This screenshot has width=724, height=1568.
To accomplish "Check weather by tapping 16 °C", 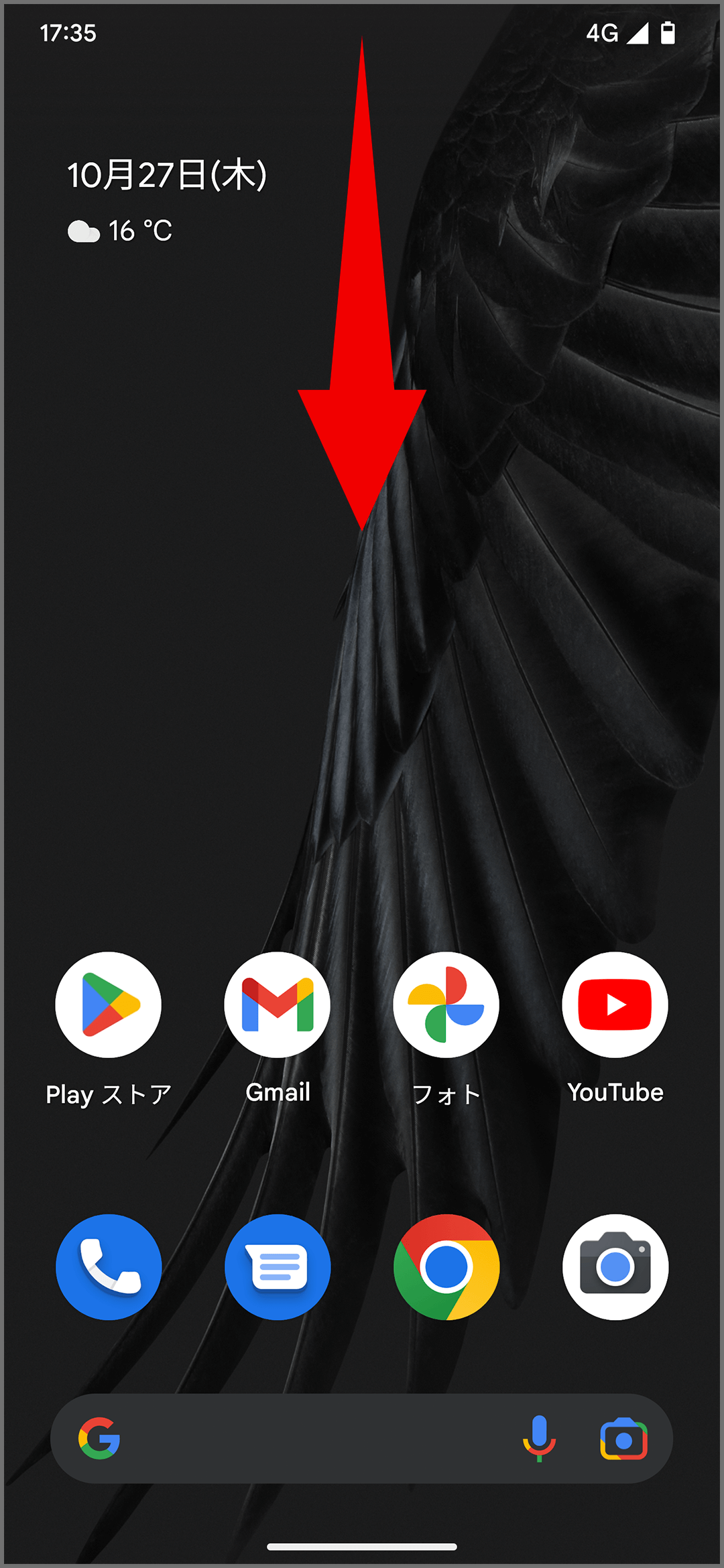I will [x=140, y=230].
